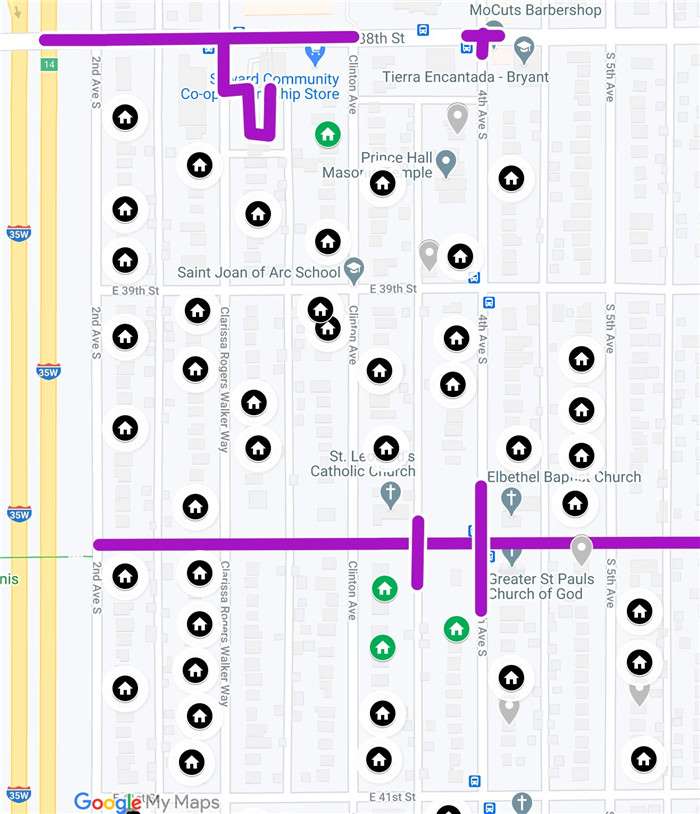This screenshot has height=814, width=700.
Task: Tap the Elbethel Baptist Church pin
Action: (511, 498)
